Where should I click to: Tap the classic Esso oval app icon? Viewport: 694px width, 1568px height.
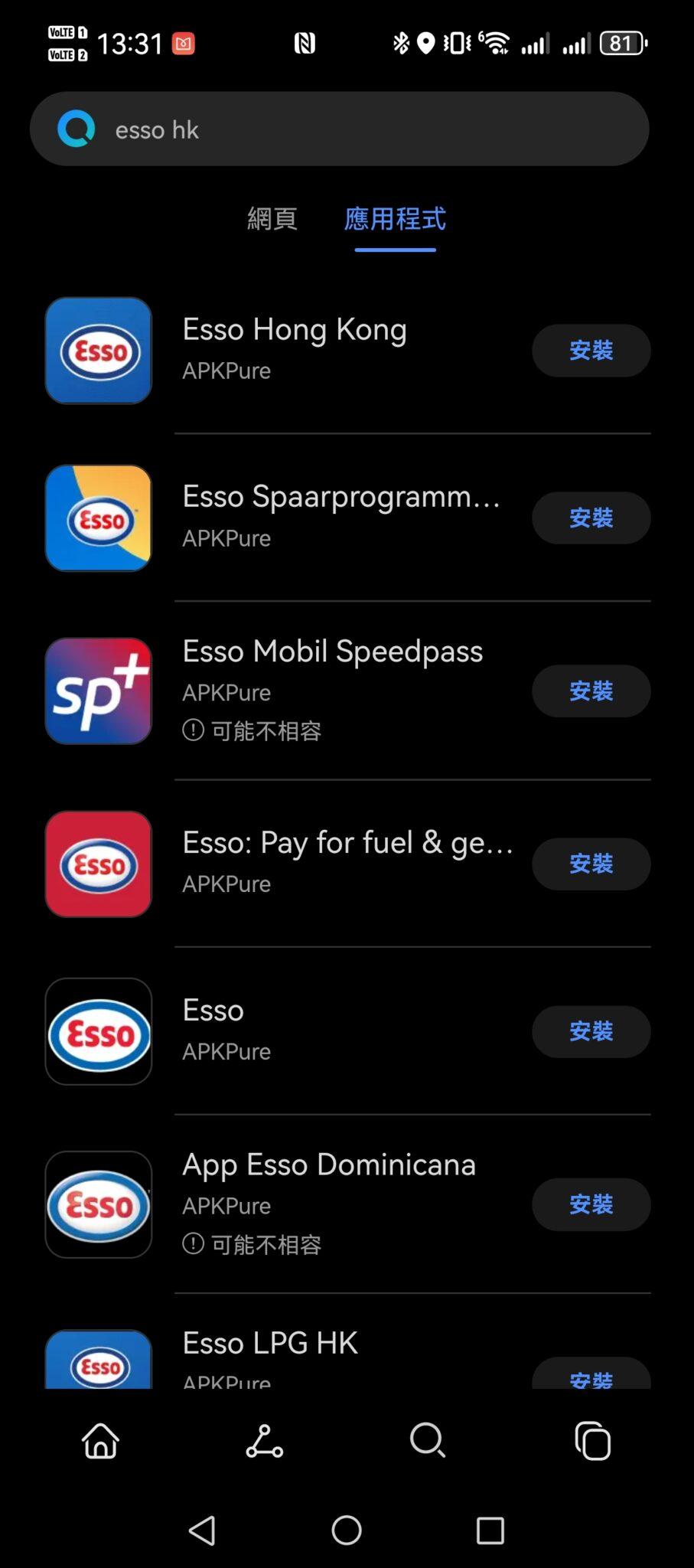click(98, 1031)
